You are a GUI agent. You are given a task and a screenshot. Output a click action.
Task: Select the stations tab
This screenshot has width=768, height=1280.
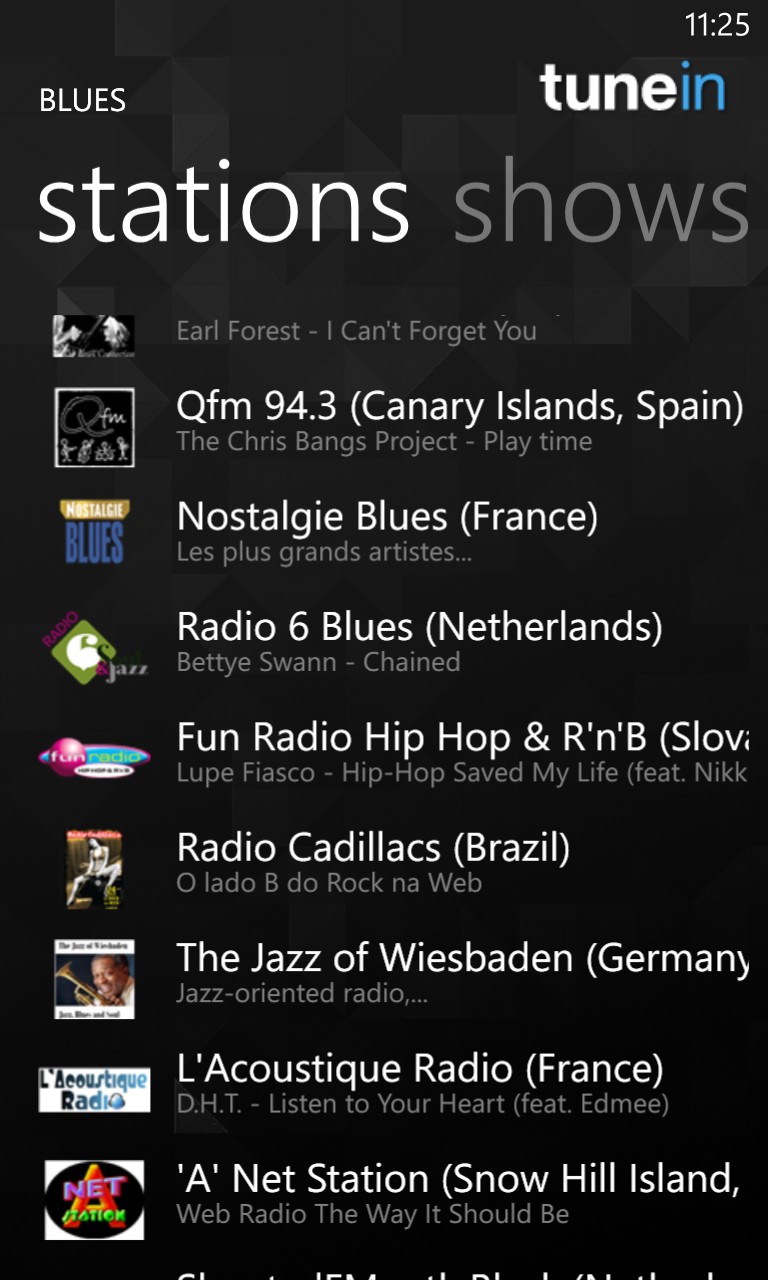(x=223, y=204)
